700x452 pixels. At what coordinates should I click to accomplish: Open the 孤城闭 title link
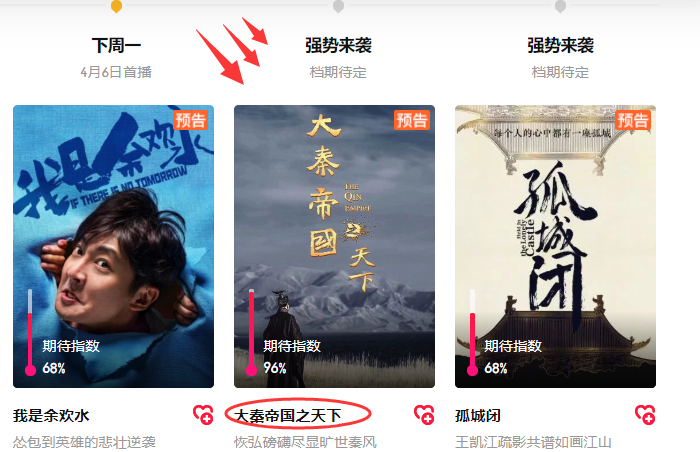477,414
